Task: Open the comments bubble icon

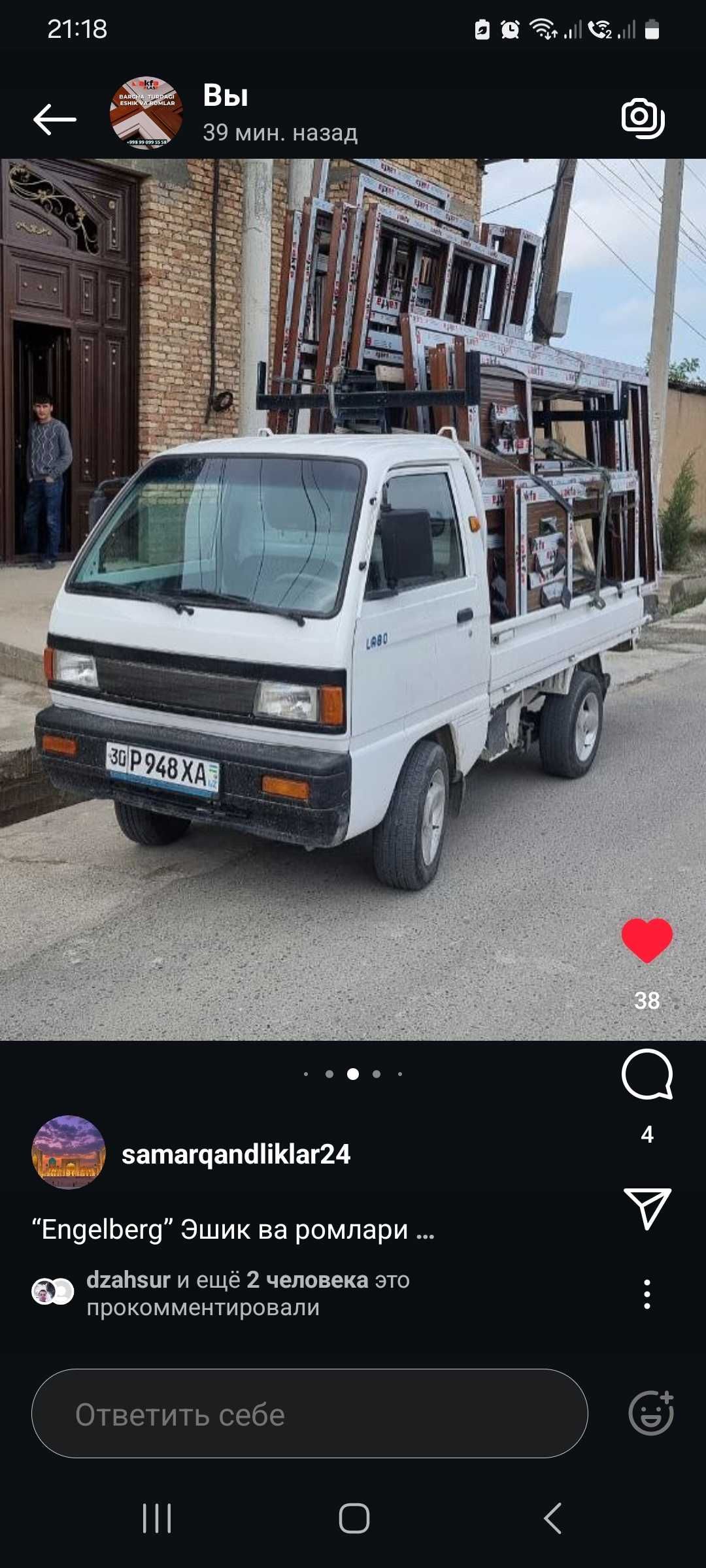Action: [647, 1075]
